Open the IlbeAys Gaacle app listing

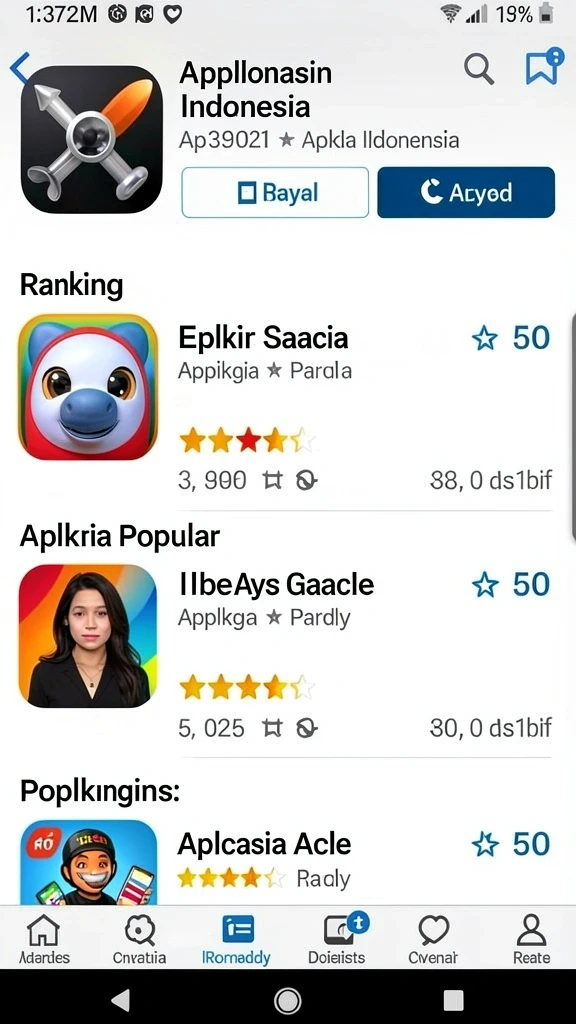pyautogui.click(x=285, y=650)
